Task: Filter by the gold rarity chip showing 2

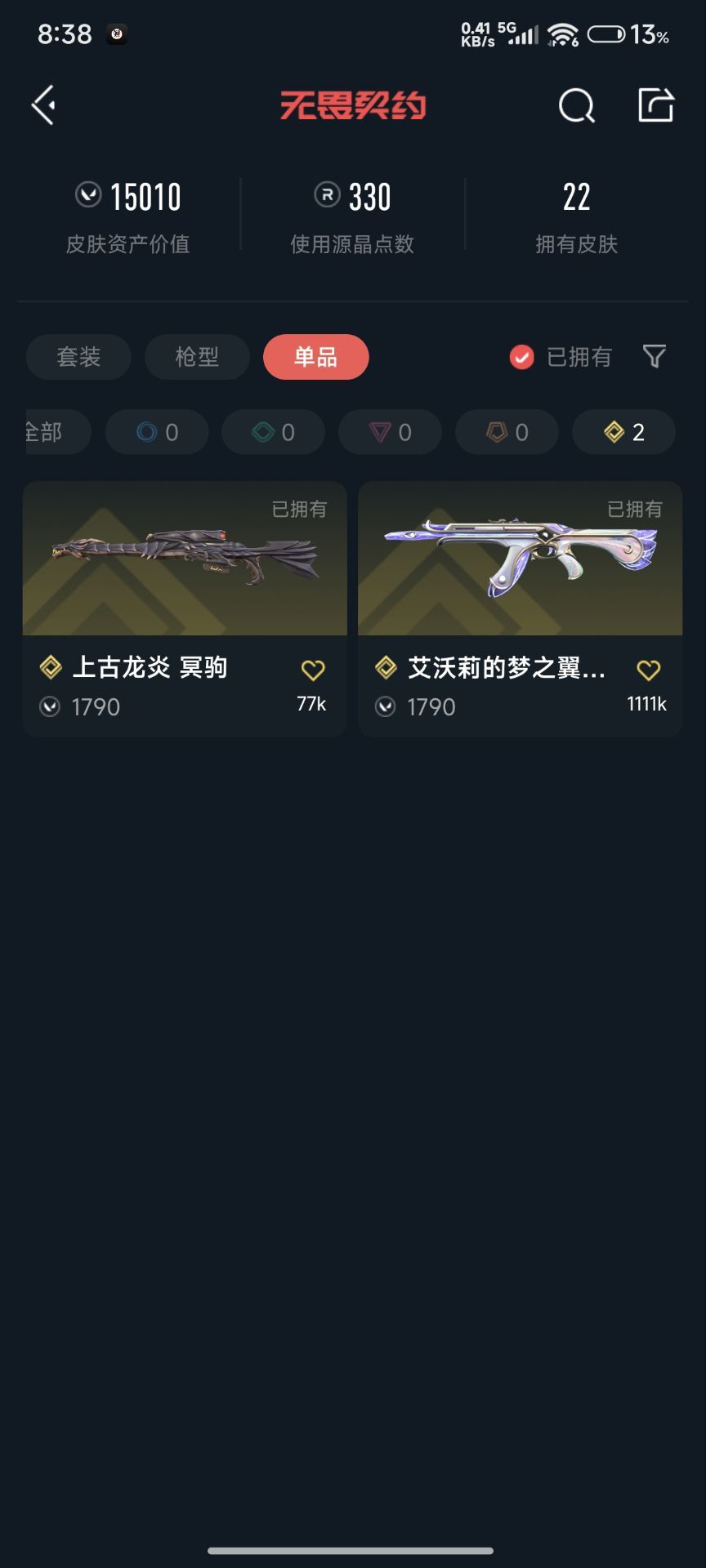Action: coord(623,432)
